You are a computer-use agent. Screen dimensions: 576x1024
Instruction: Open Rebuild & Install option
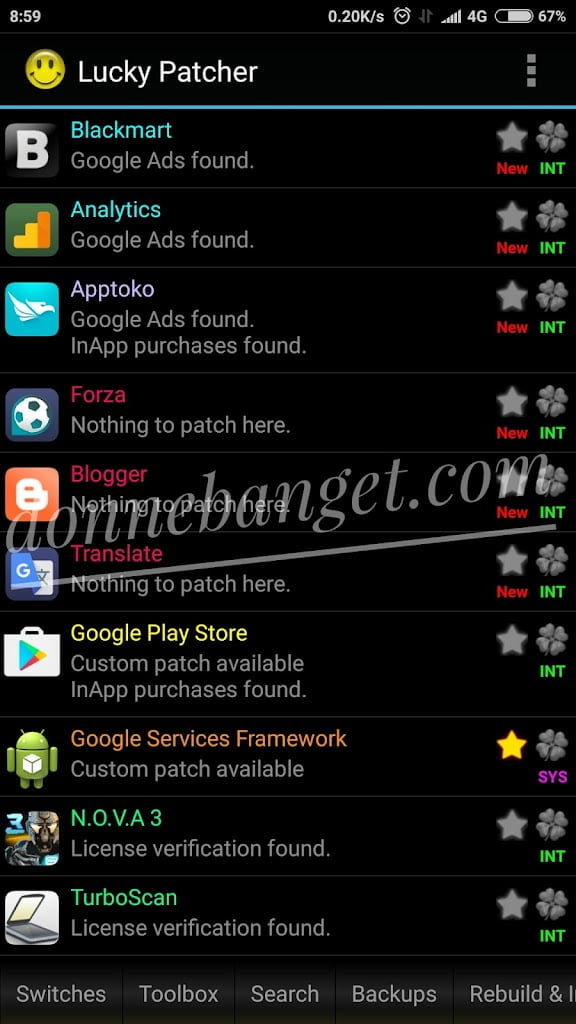[x=515, y=994]
